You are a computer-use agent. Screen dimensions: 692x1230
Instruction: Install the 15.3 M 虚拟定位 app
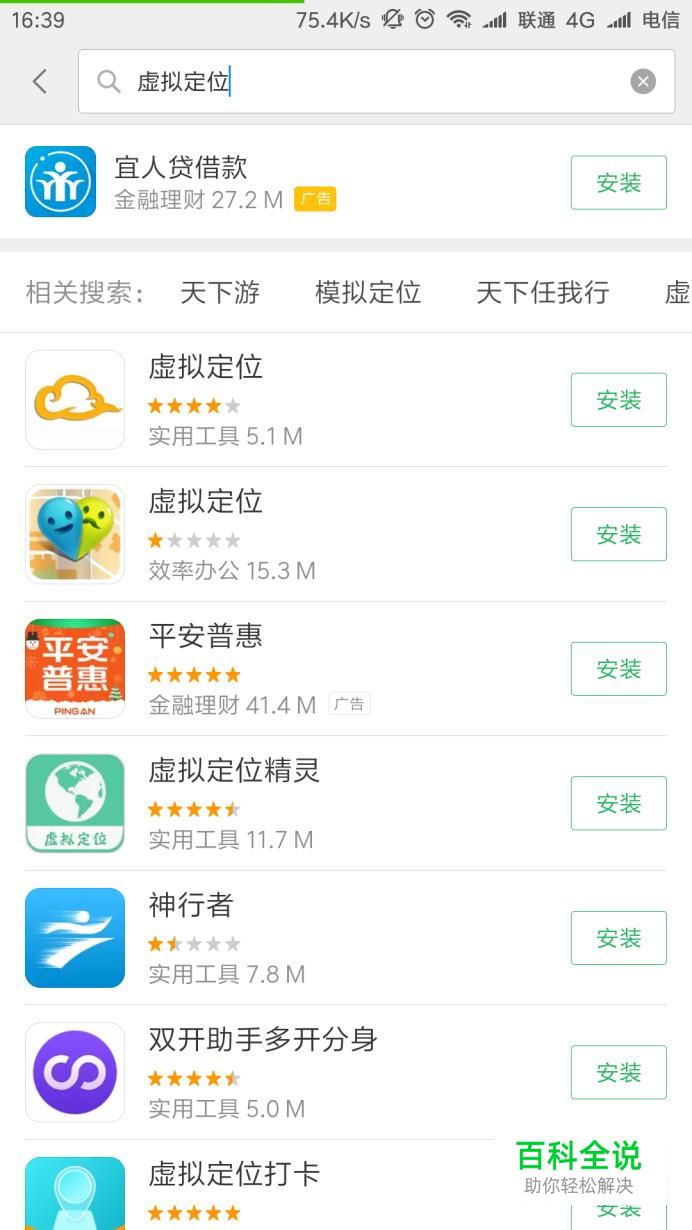tap(618, 534)
